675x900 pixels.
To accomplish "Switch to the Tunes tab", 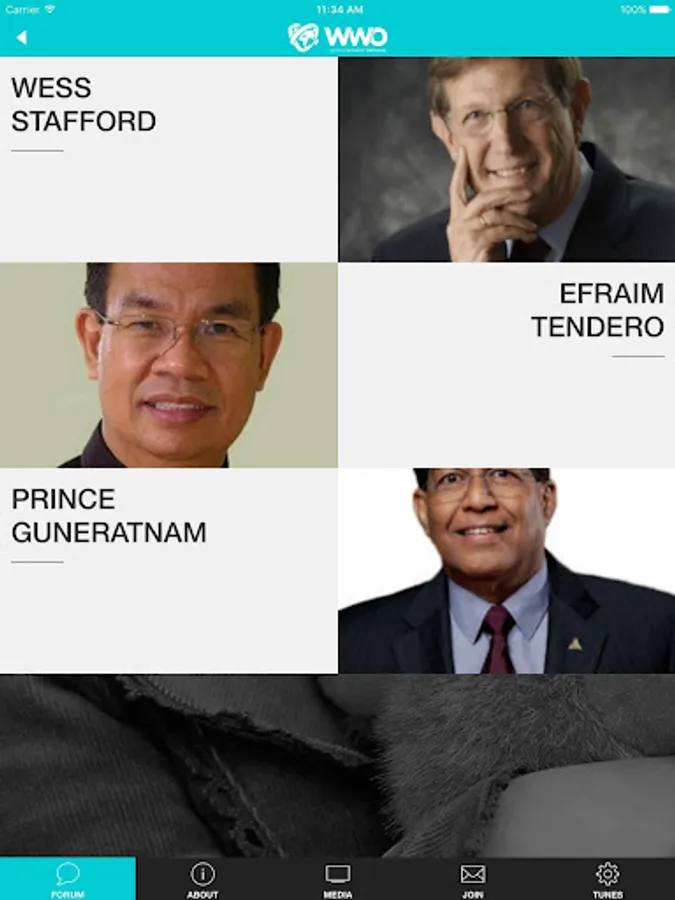I will [x=607, y=879].
